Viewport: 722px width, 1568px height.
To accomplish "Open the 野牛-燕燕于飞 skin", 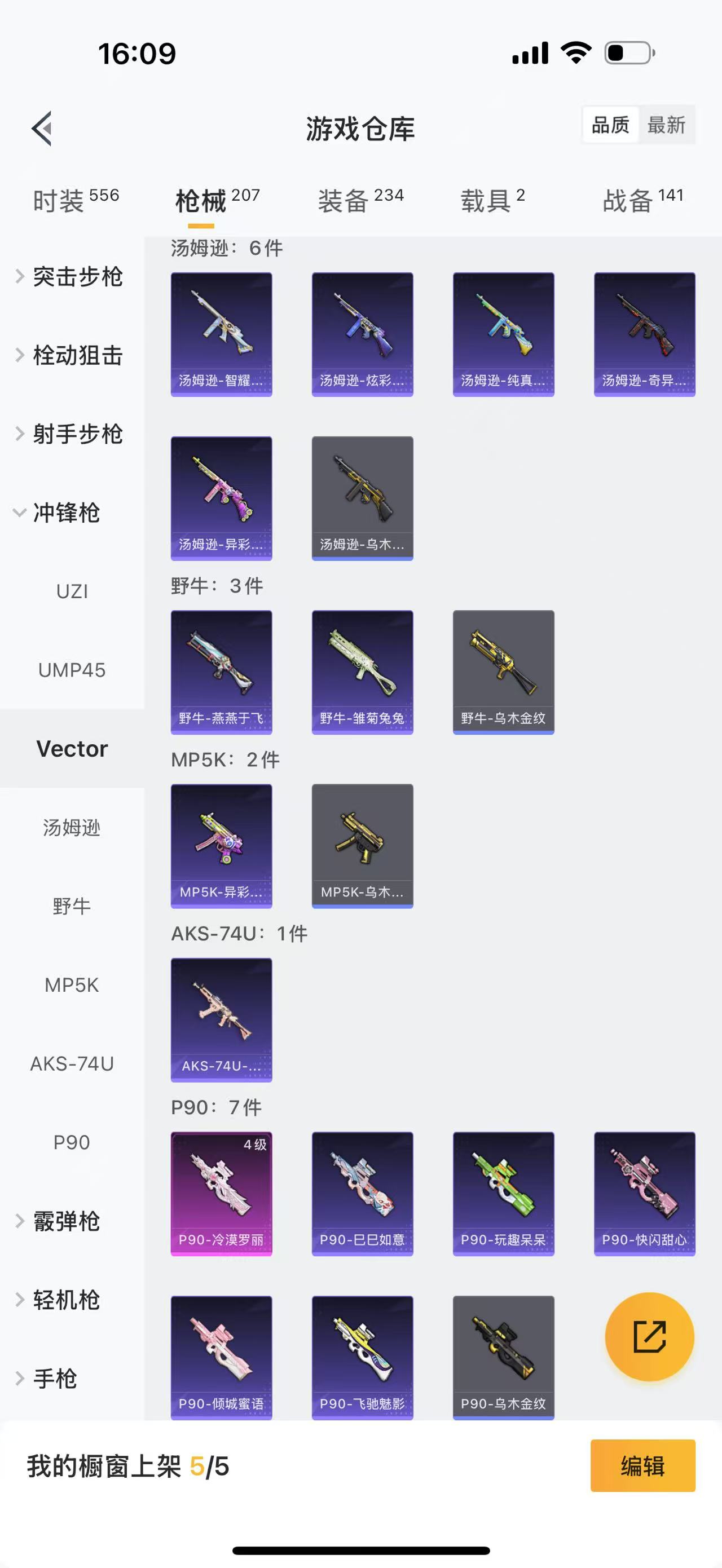I will (x=221, y=672).
